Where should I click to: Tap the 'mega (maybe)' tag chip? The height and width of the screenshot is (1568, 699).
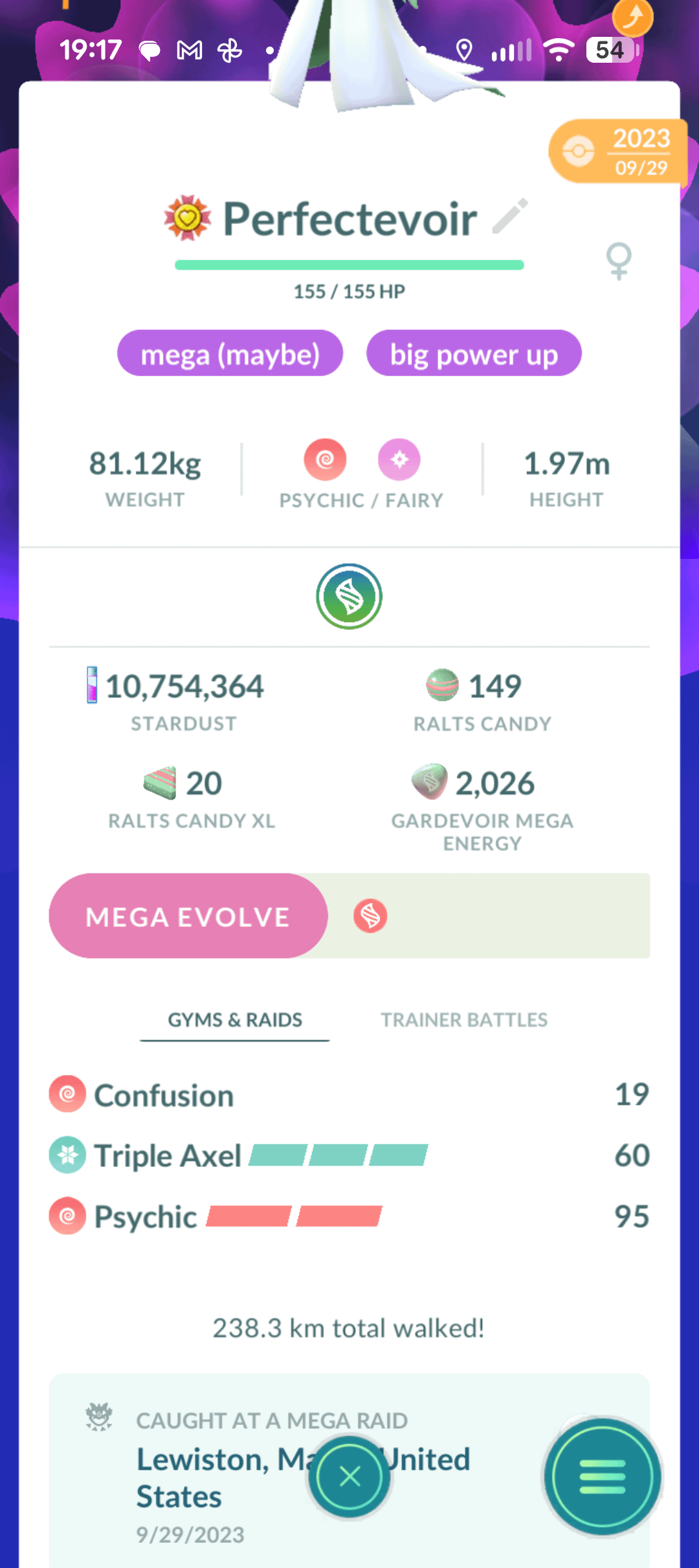pyautogui.click(x=230, y=354)
